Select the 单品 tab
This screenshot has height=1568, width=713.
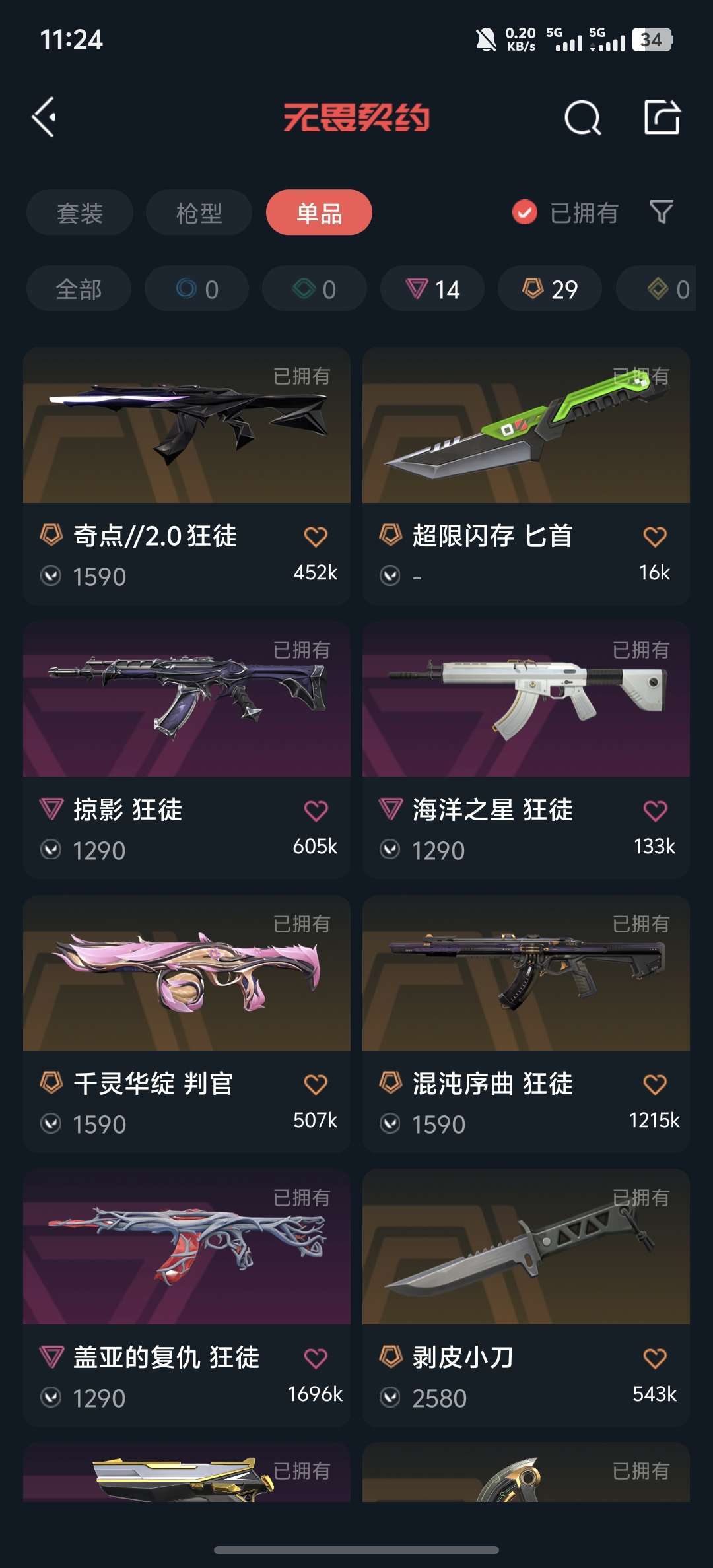tap(319, 212)
